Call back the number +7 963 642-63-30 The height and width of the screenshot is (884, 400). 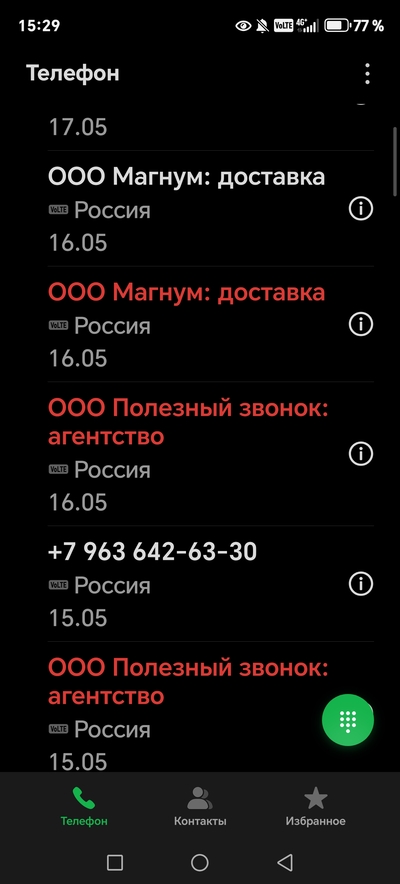pyautogui.click(x=192, y=584)
